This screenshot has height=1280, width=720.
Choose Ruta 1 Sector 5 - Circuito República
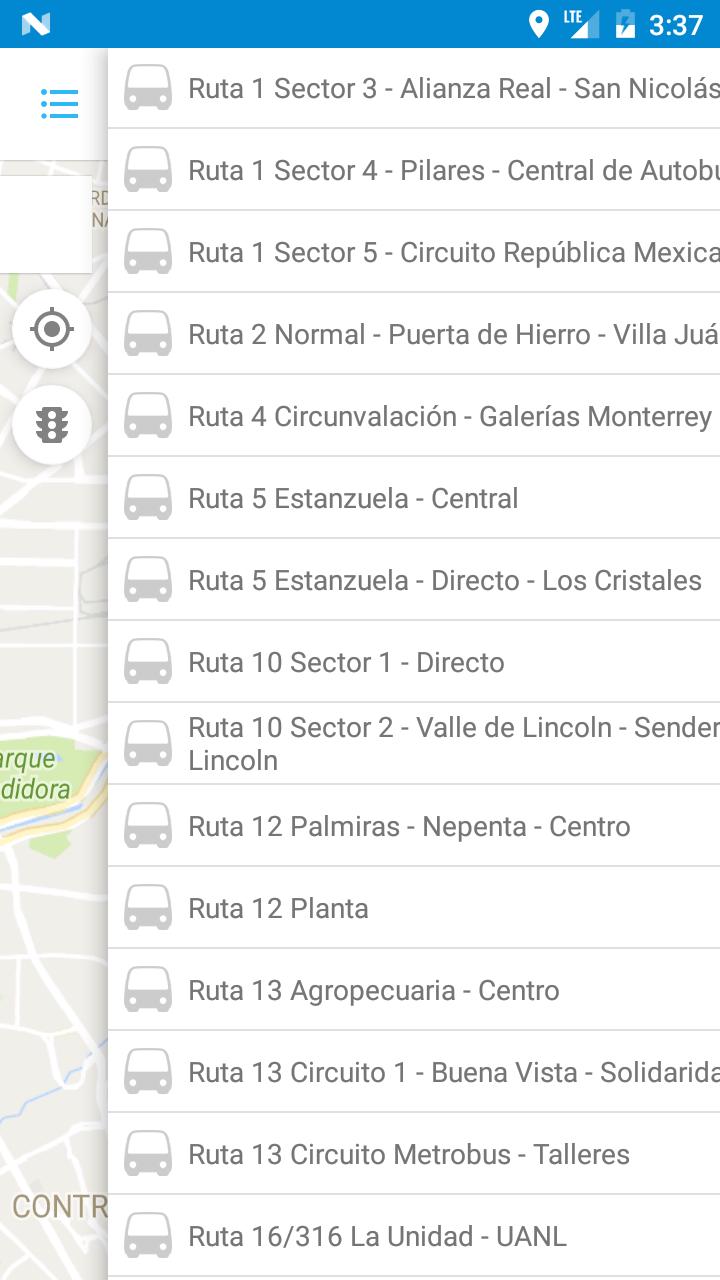pyautogui.click(x=414, y=252)
